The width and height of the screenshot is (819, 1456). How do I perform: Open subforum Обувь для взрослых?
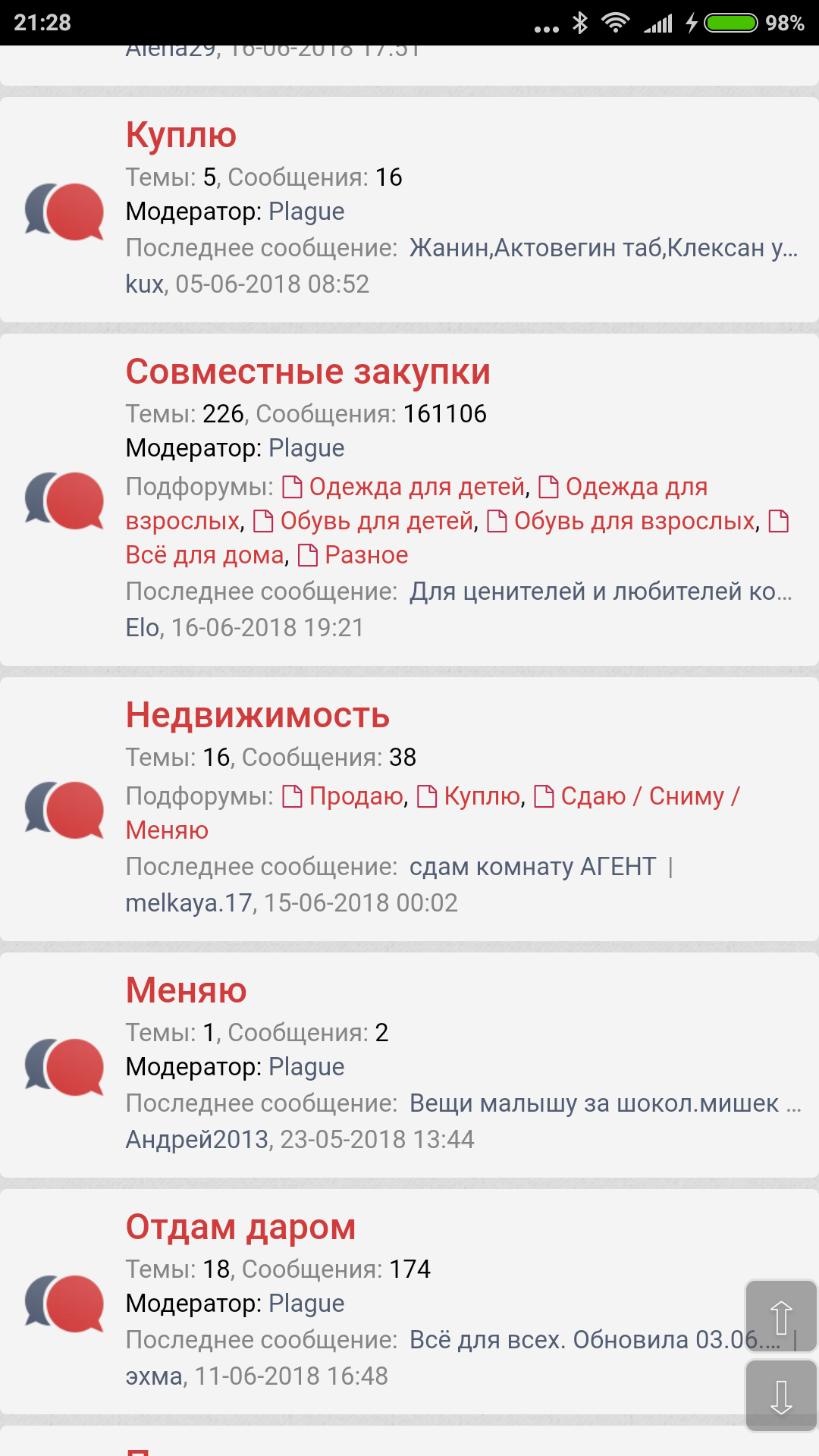(x=634, y=521)
